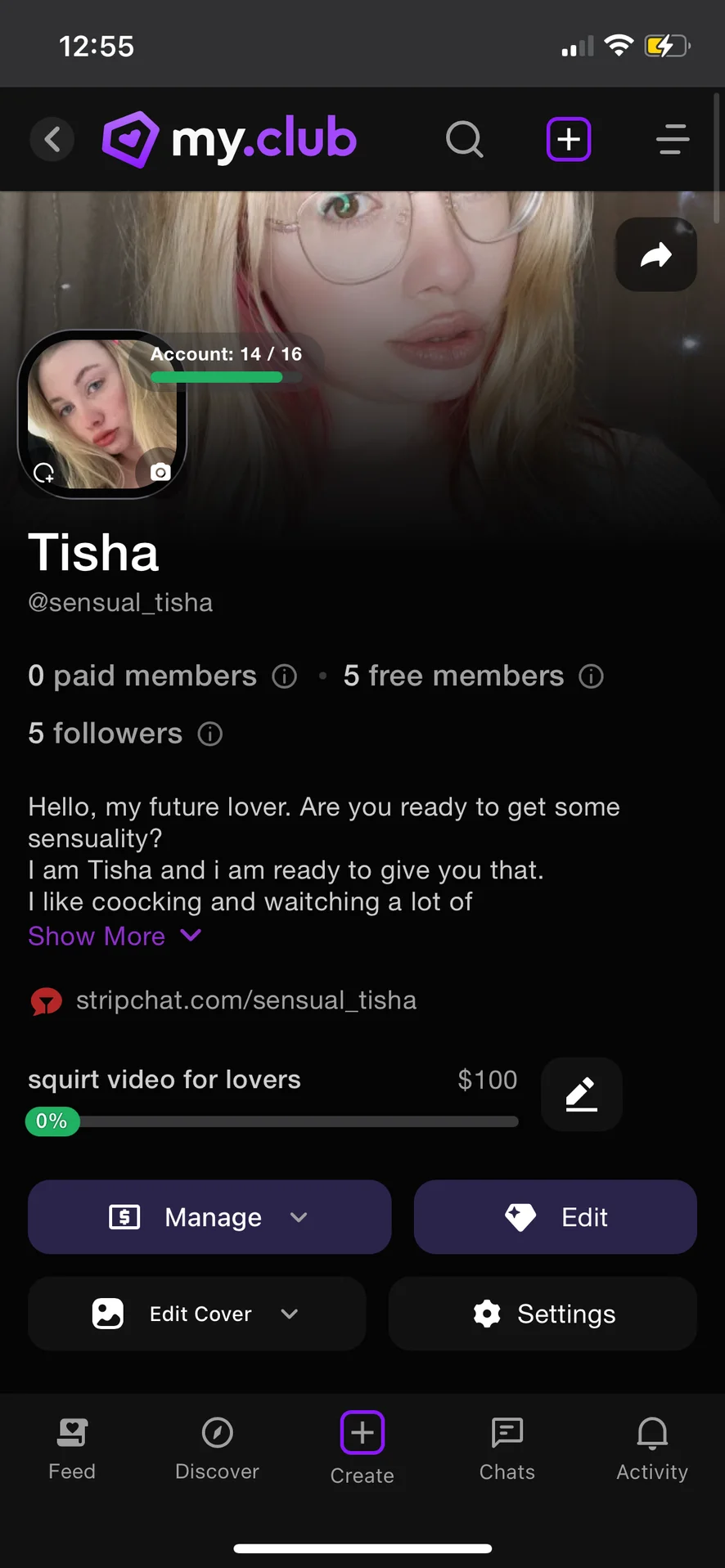Open the stripchat.com/sensual_tisha link

[x=245, y=1000]
